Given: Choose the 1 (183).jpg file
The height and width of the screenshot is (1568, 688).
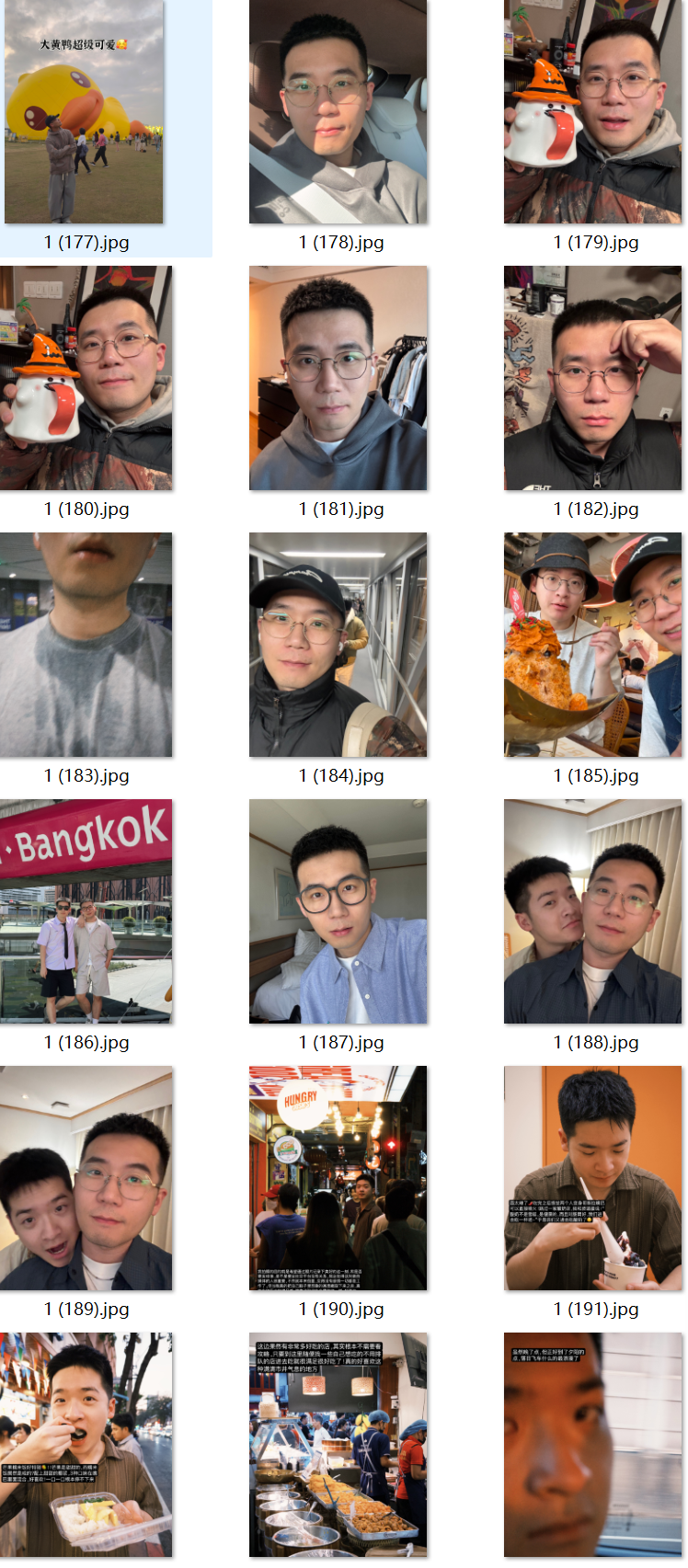Looking at the screenshot, I should coord(86,645).
